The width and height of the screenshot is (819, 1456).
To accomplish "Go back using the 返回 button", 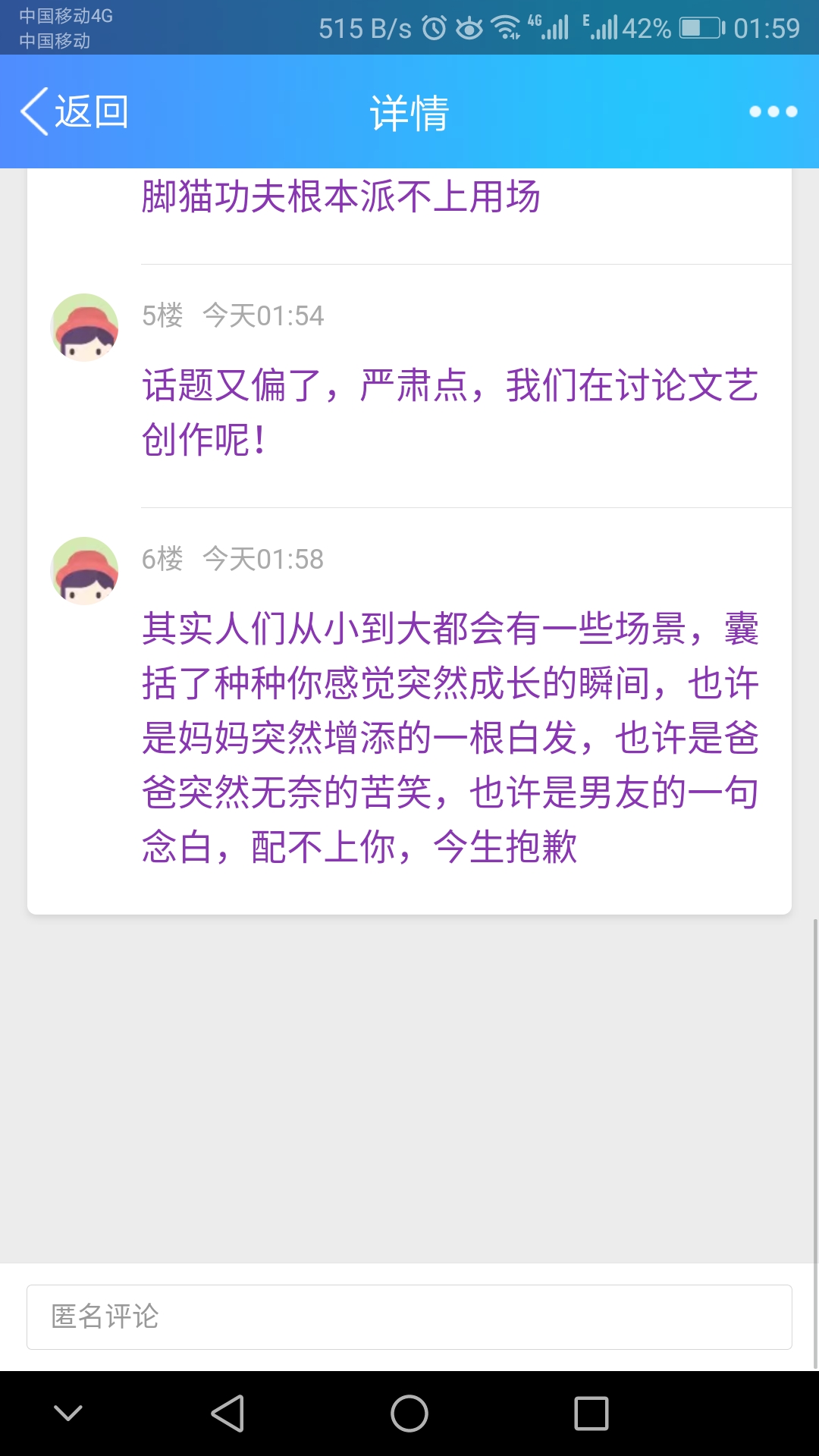I will click(x=74, y=111).
